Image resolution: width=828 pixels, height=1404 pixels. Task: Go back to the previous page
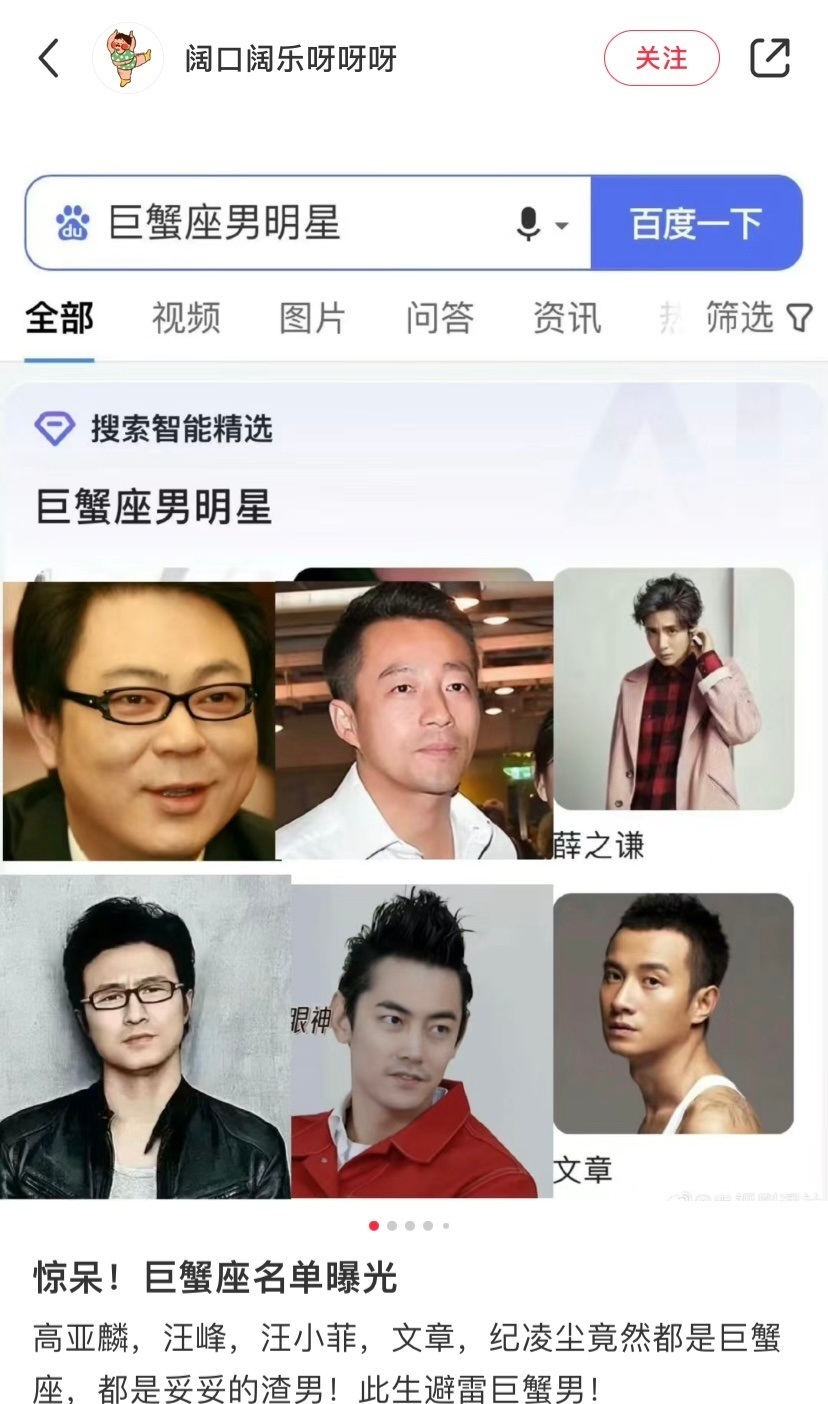[48, 58]
